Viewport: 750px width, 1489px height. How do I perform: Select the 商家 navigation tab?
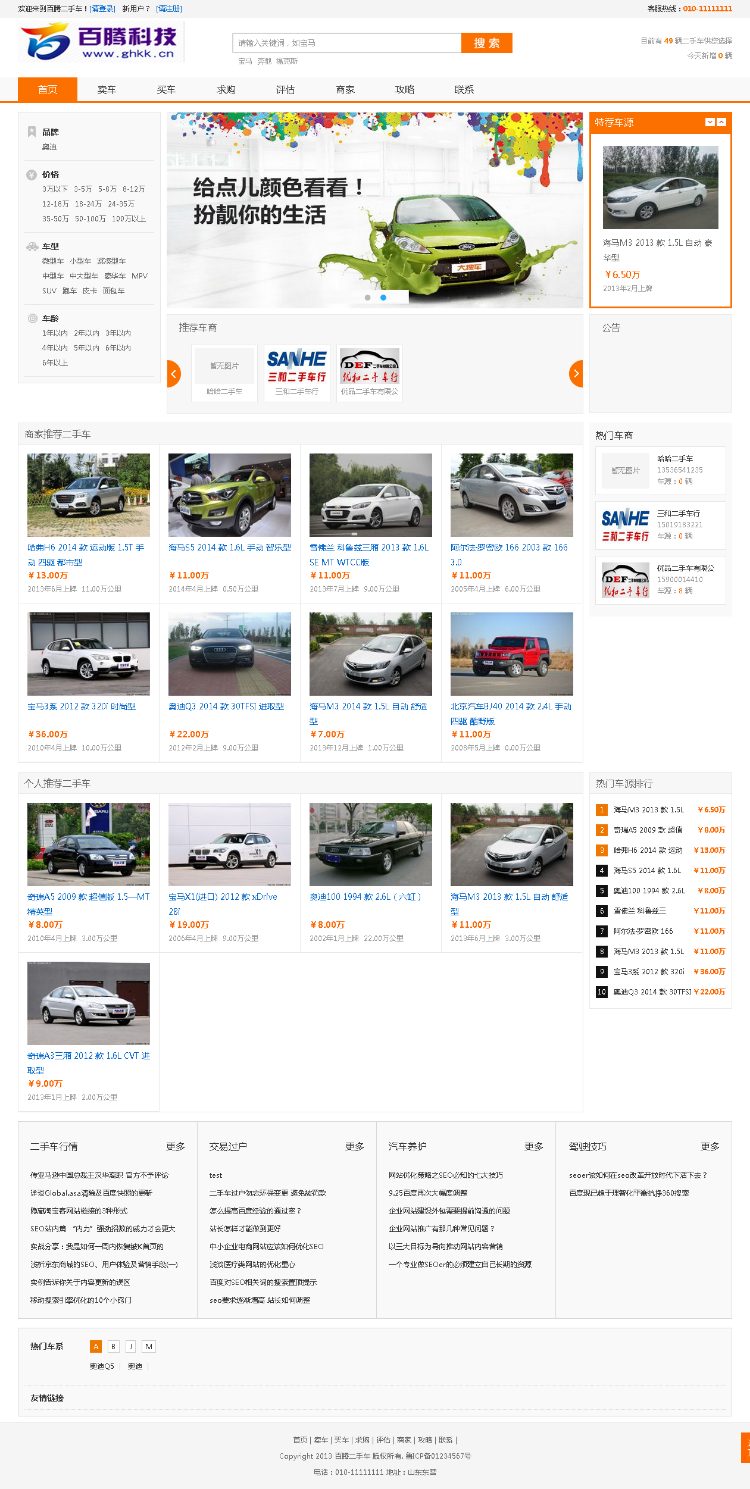tap(345, 90)
